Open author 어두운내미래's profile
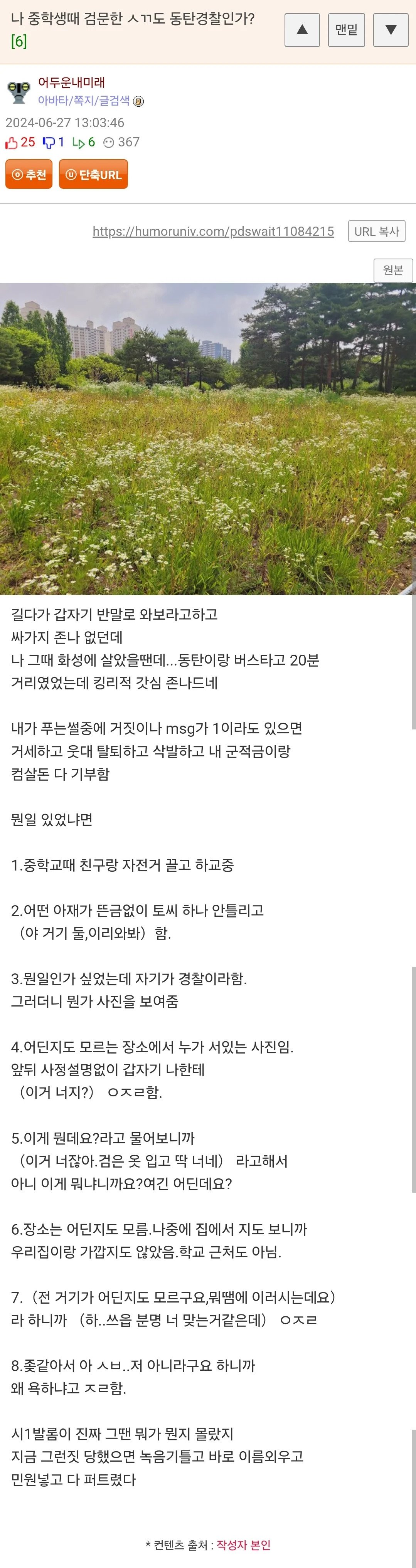The image size is (416, 1568). point(71,82)
